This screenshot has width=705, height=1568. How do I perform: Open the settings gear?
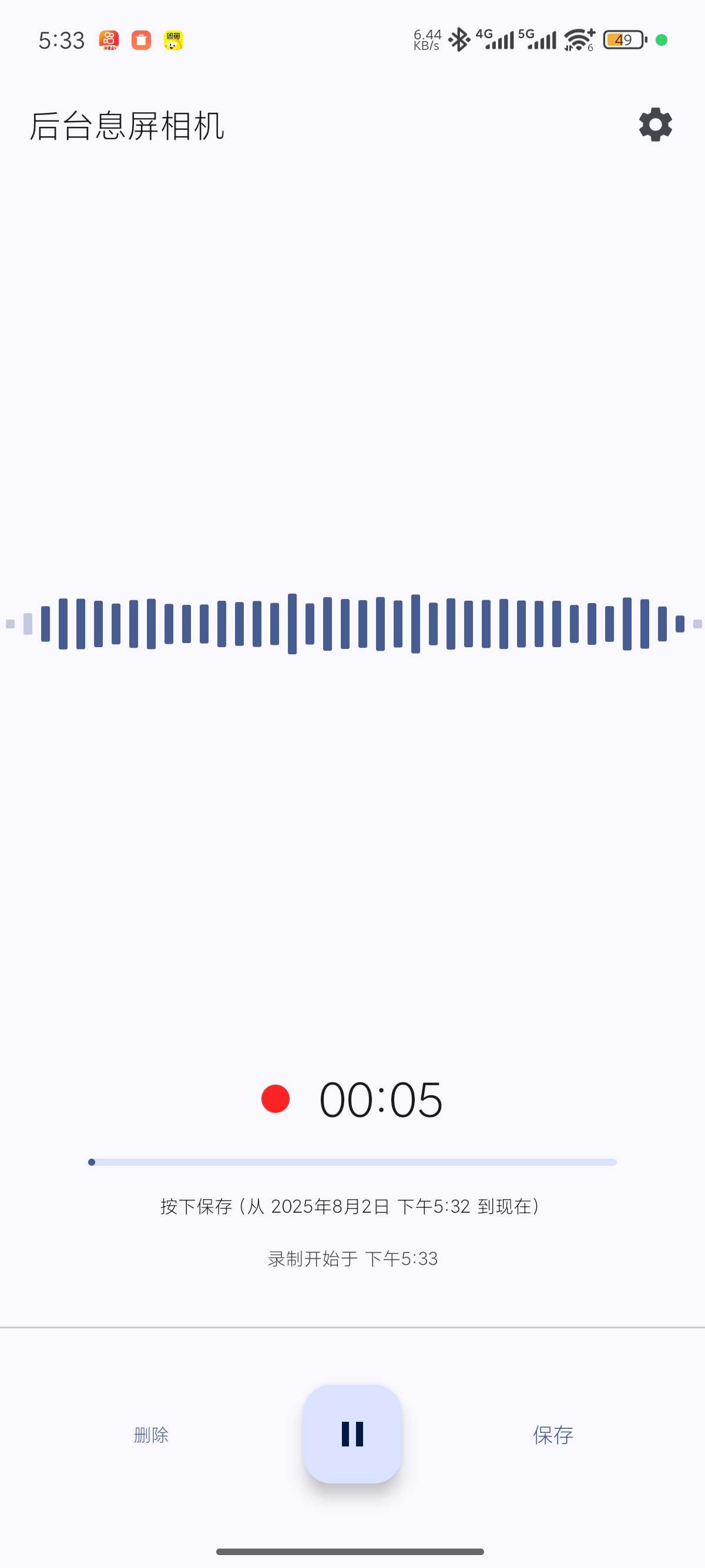coord(655,126)
